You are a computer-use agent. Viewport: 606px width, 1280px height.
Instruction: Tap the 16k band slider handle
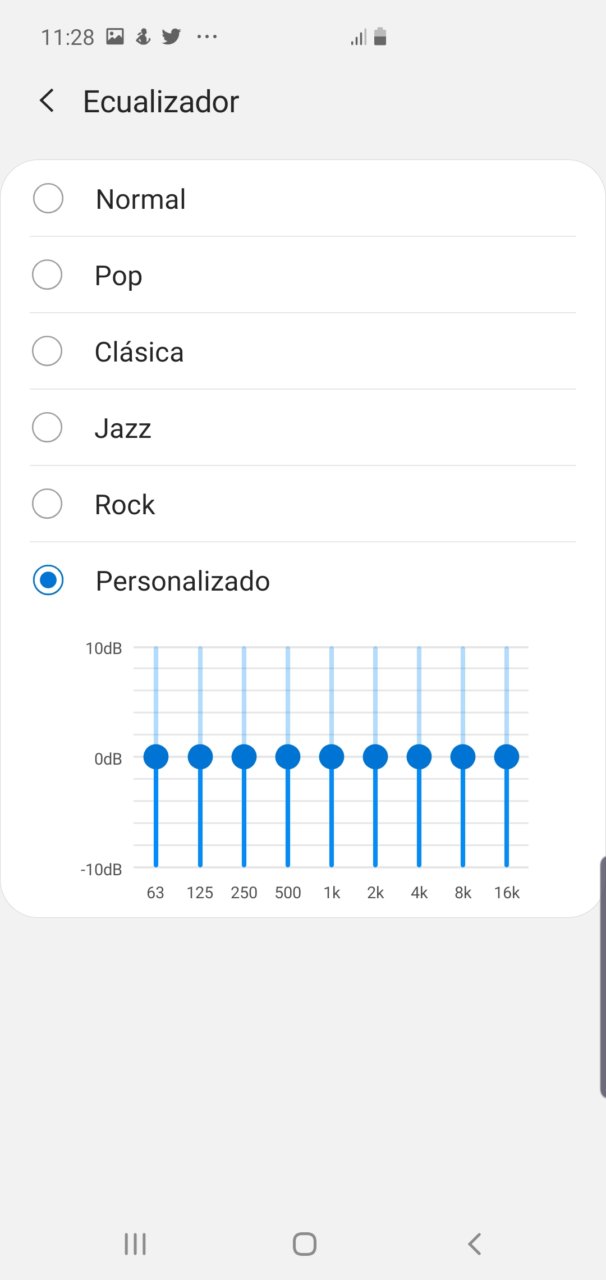point(507,757)
